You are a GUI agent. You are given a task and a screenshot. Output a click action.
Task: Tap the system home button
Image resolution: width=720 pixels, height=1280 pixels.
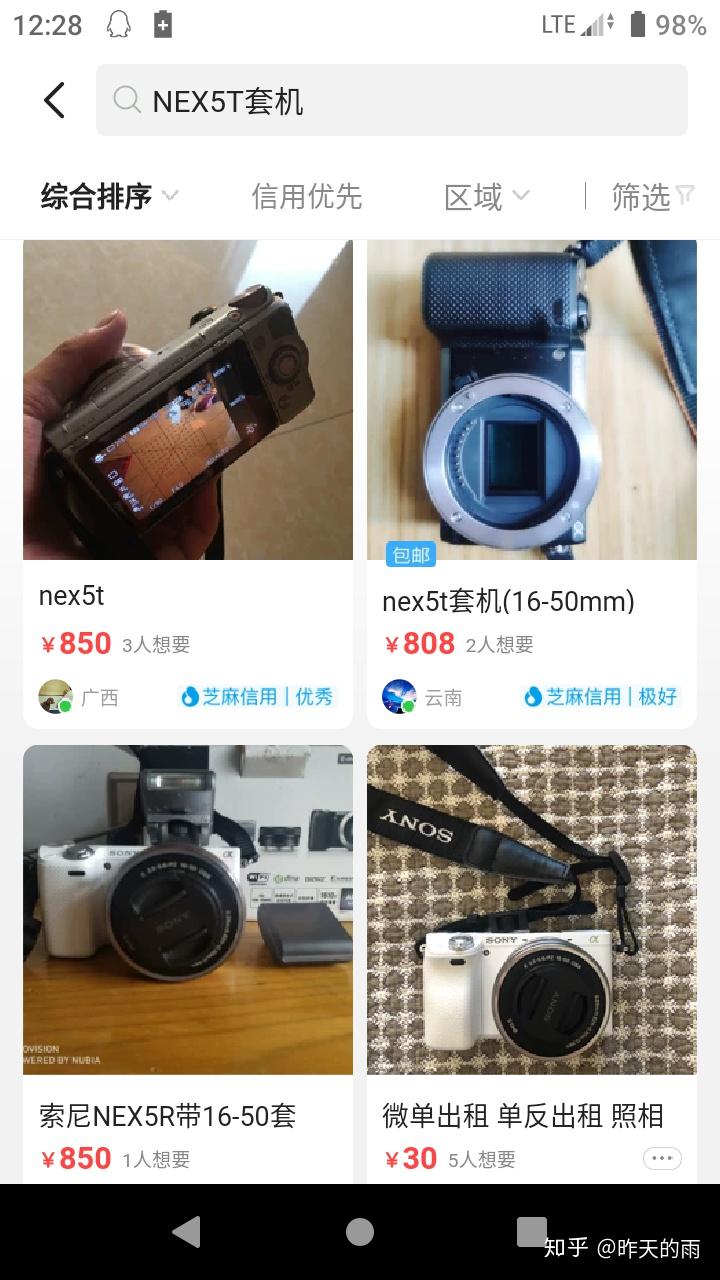[360, 1232]
